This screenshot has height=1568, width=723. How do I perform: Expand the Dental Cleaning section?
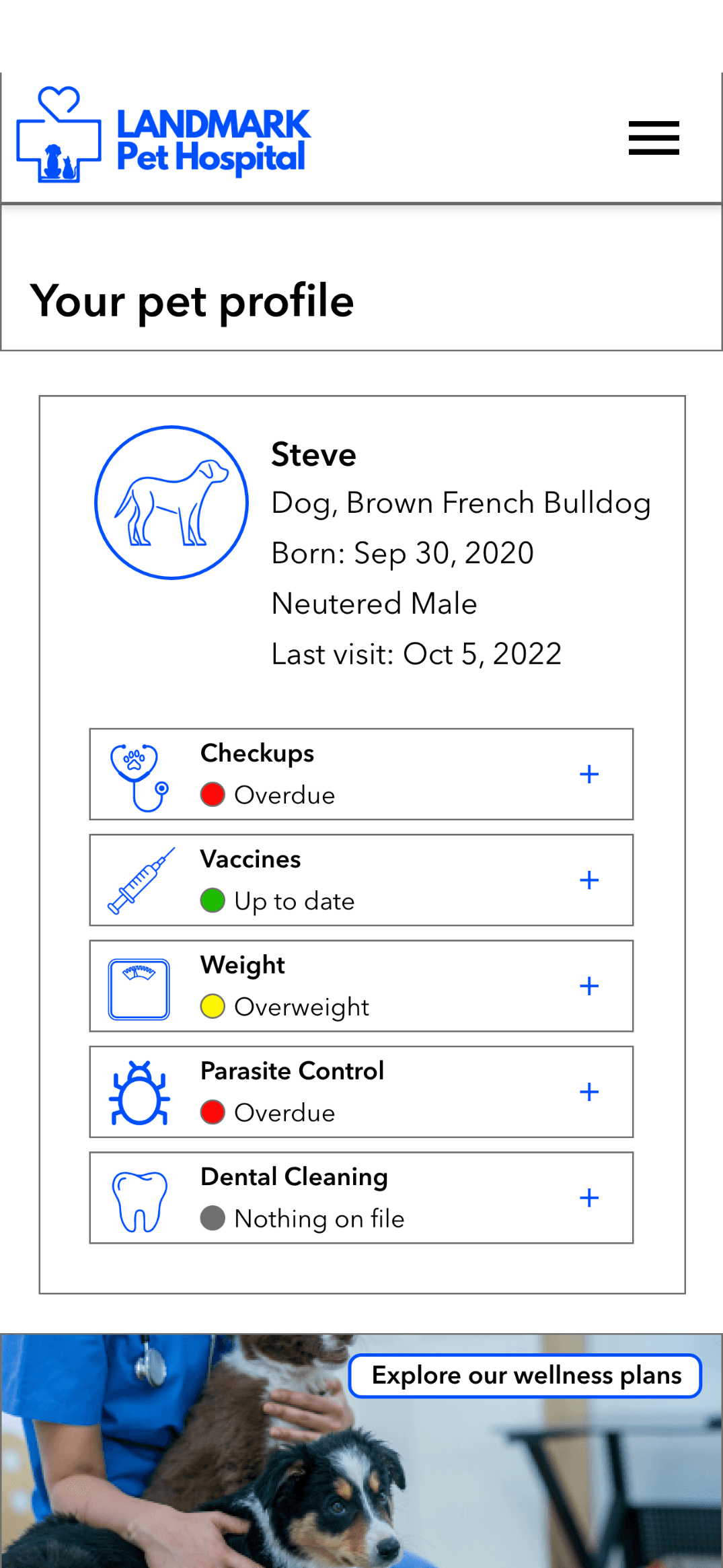588,1198
